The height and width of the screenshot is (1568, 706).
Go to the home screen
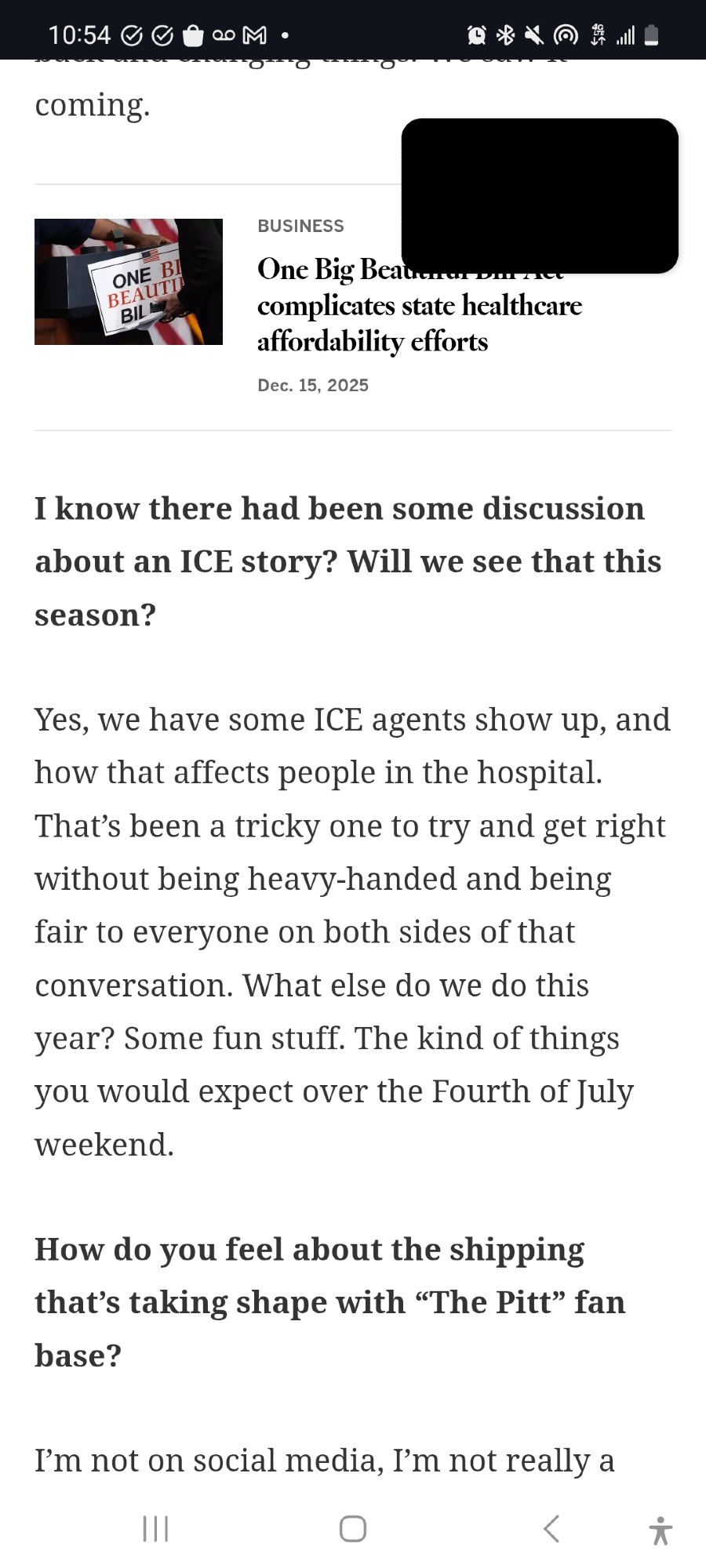point(353,1528)
